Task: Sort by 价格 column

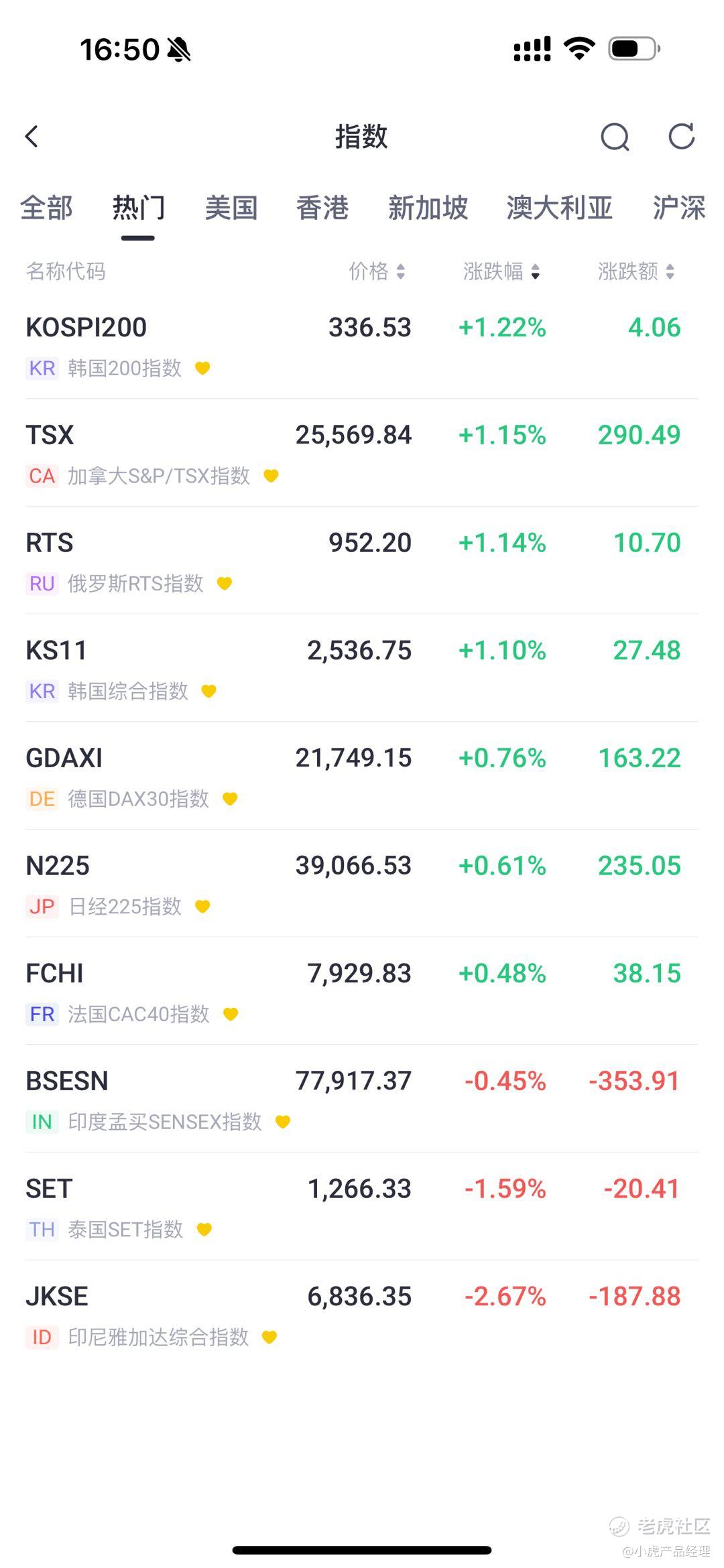Action: click(377, 271)
